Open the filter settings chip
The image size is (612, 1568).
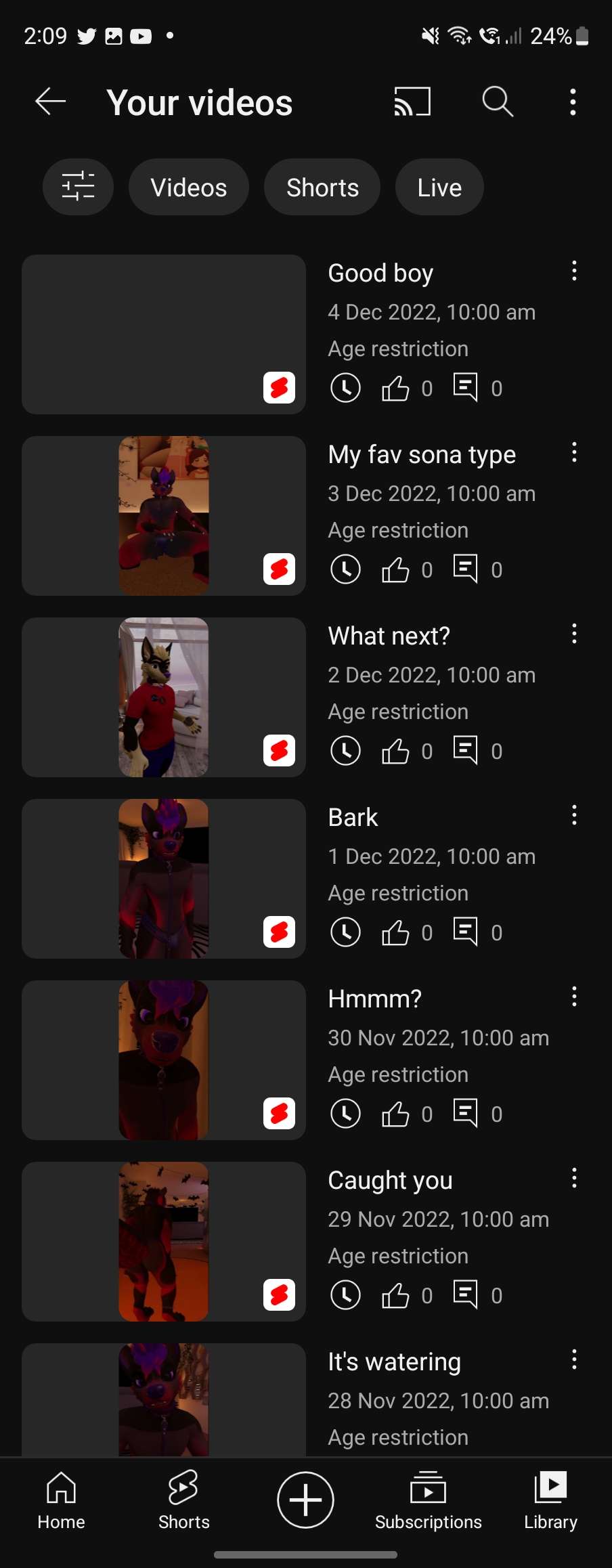click(x=78, y=187)
